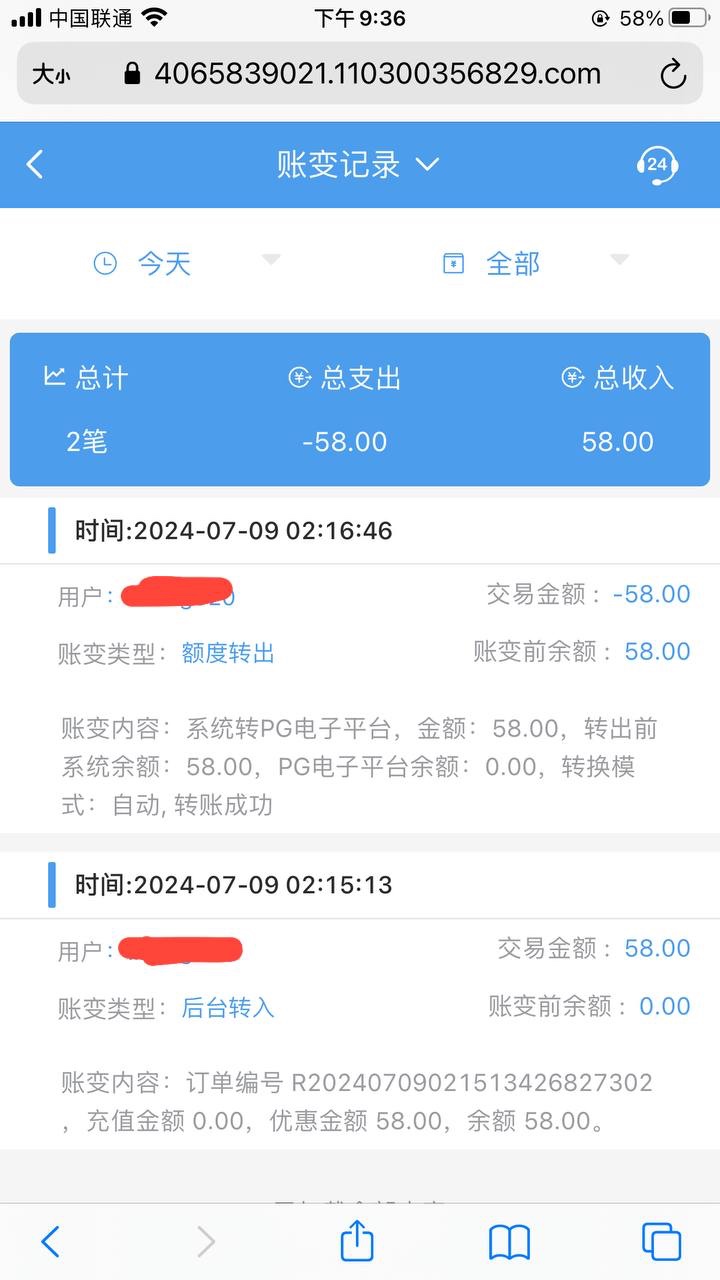Open the Safari bookmarks icon
This screenshot has height=1280, width=720.
509,1240
